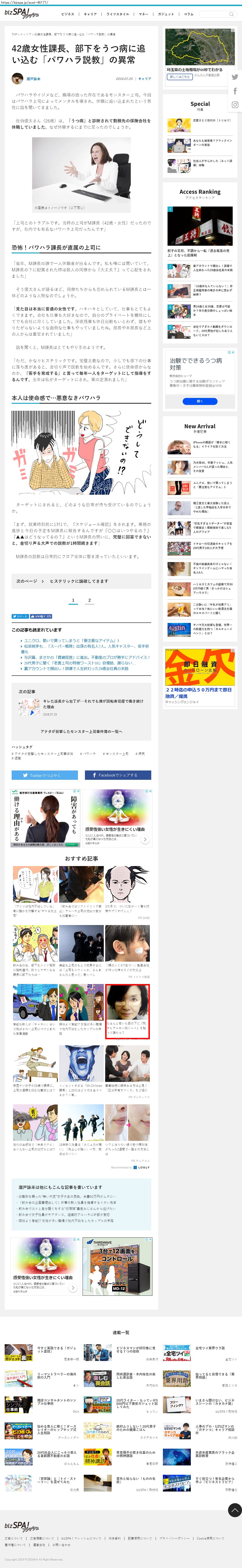Share via the floating Twitter icon
Image resolution: width=242 pixels, height=1568 pixels.
pos(235,77)
